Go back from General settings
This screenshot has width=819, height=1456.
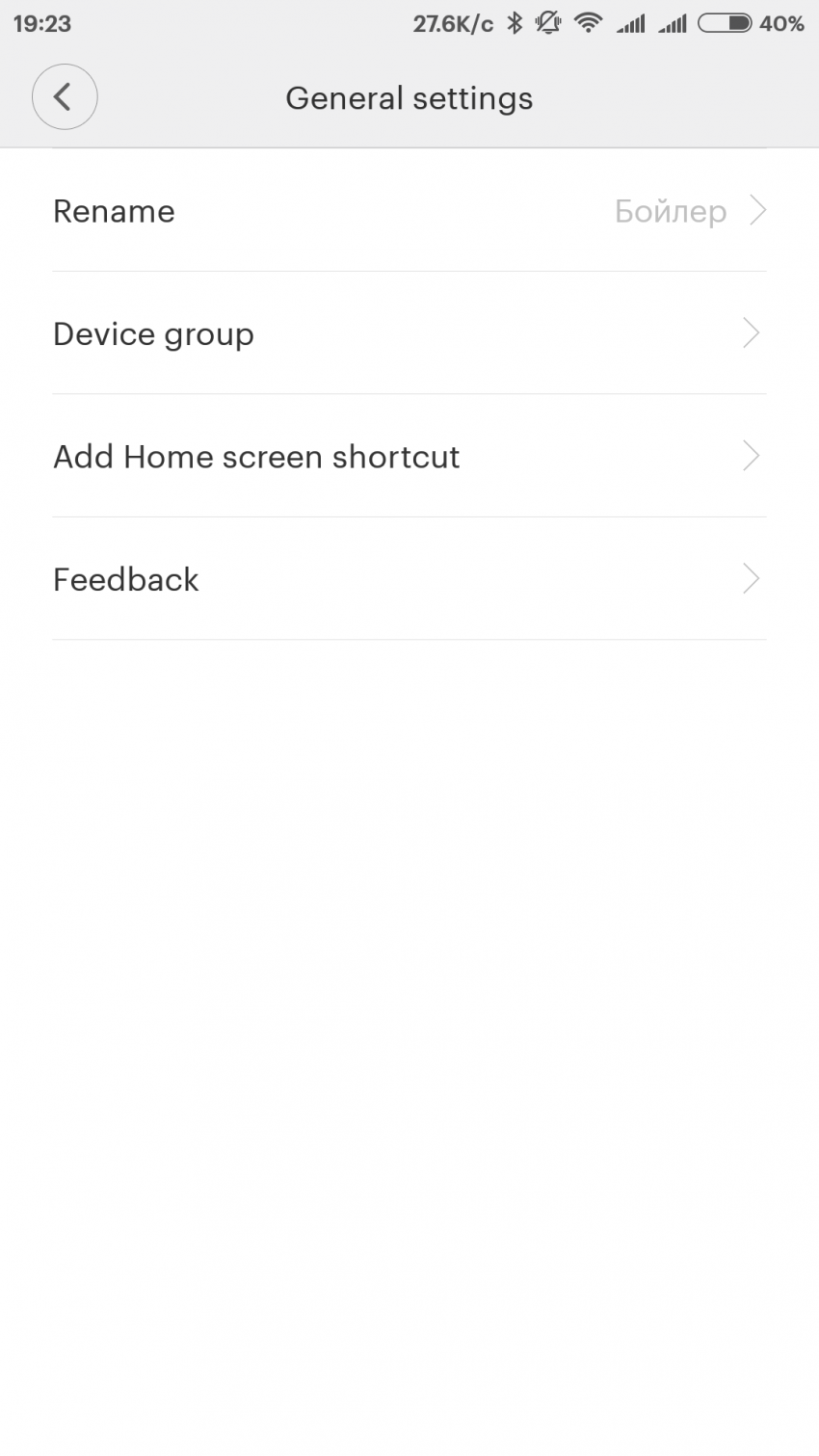click(x=65, y=97)
